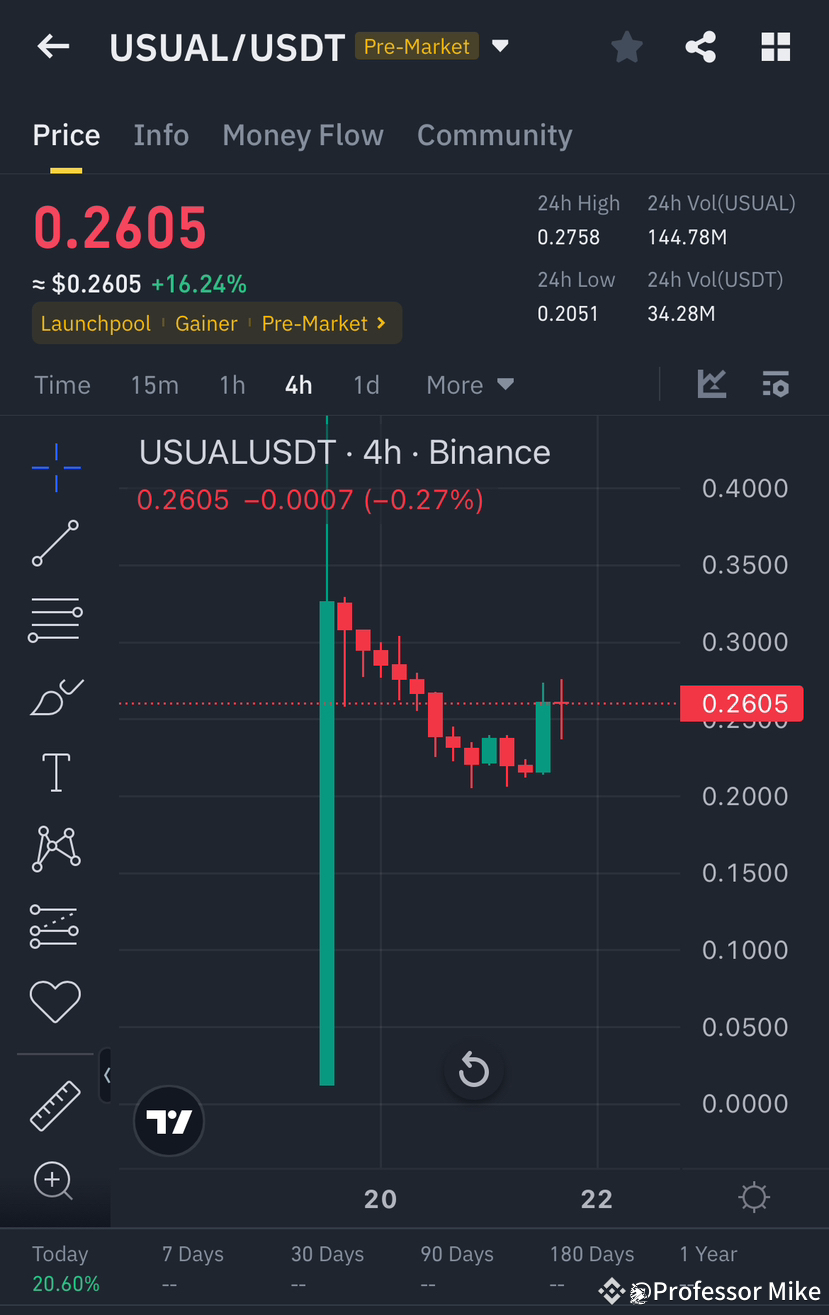Image resolution: width=829 pixels, height=1315 pixels.
Task: Select the crosshair cursor tool
Action: click(55, 468)
